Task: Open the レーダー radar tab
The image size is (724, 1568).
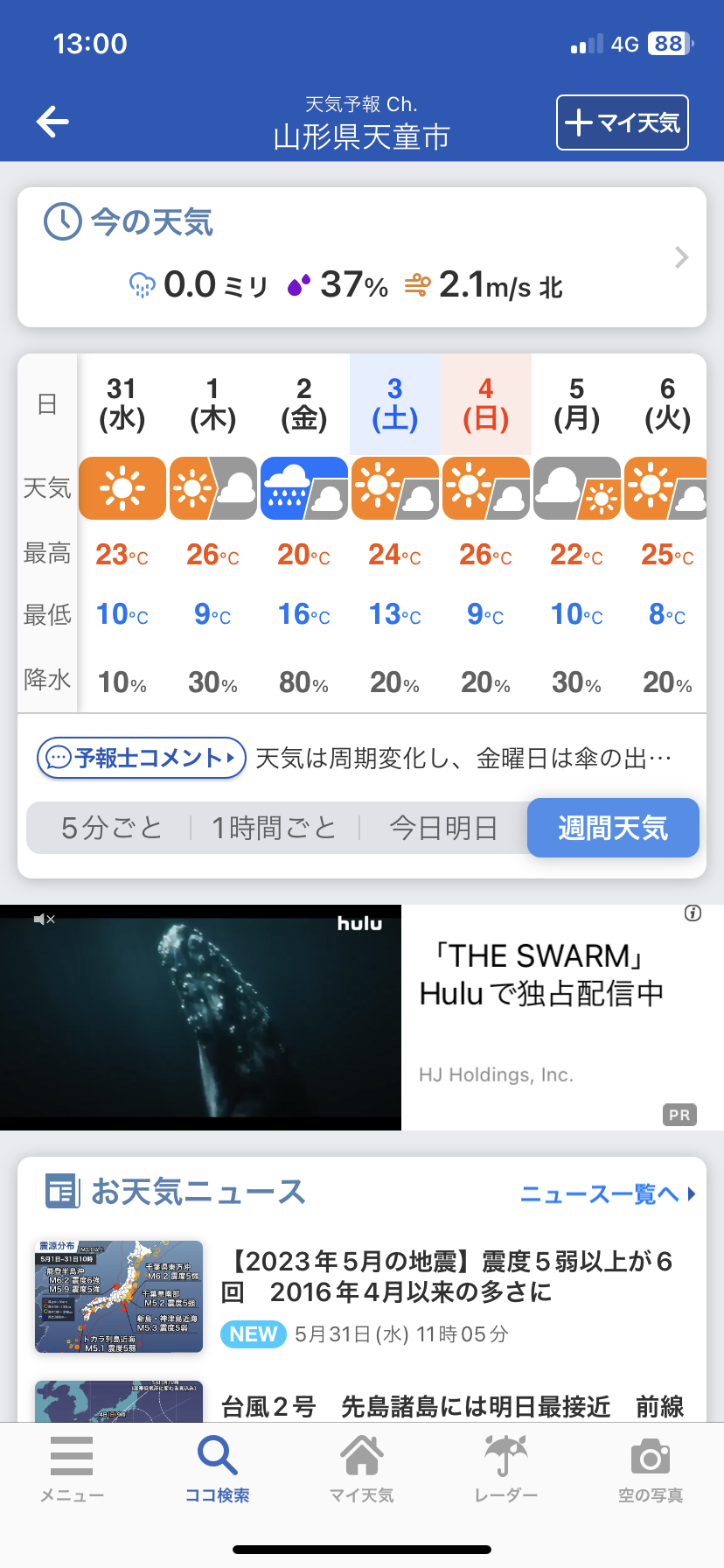Action: pyautogui.click(x=506, y=1470)
